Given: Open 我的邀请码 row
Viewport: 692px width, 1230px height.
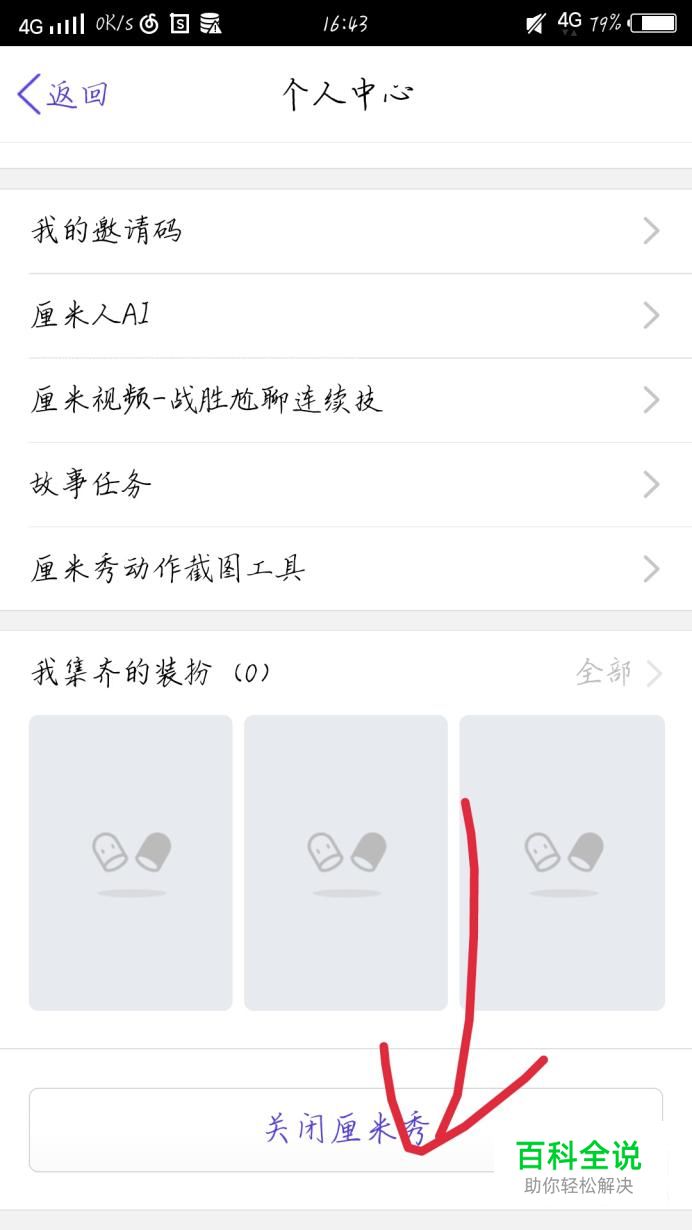Looking at the screenshot, I should 345,231.
